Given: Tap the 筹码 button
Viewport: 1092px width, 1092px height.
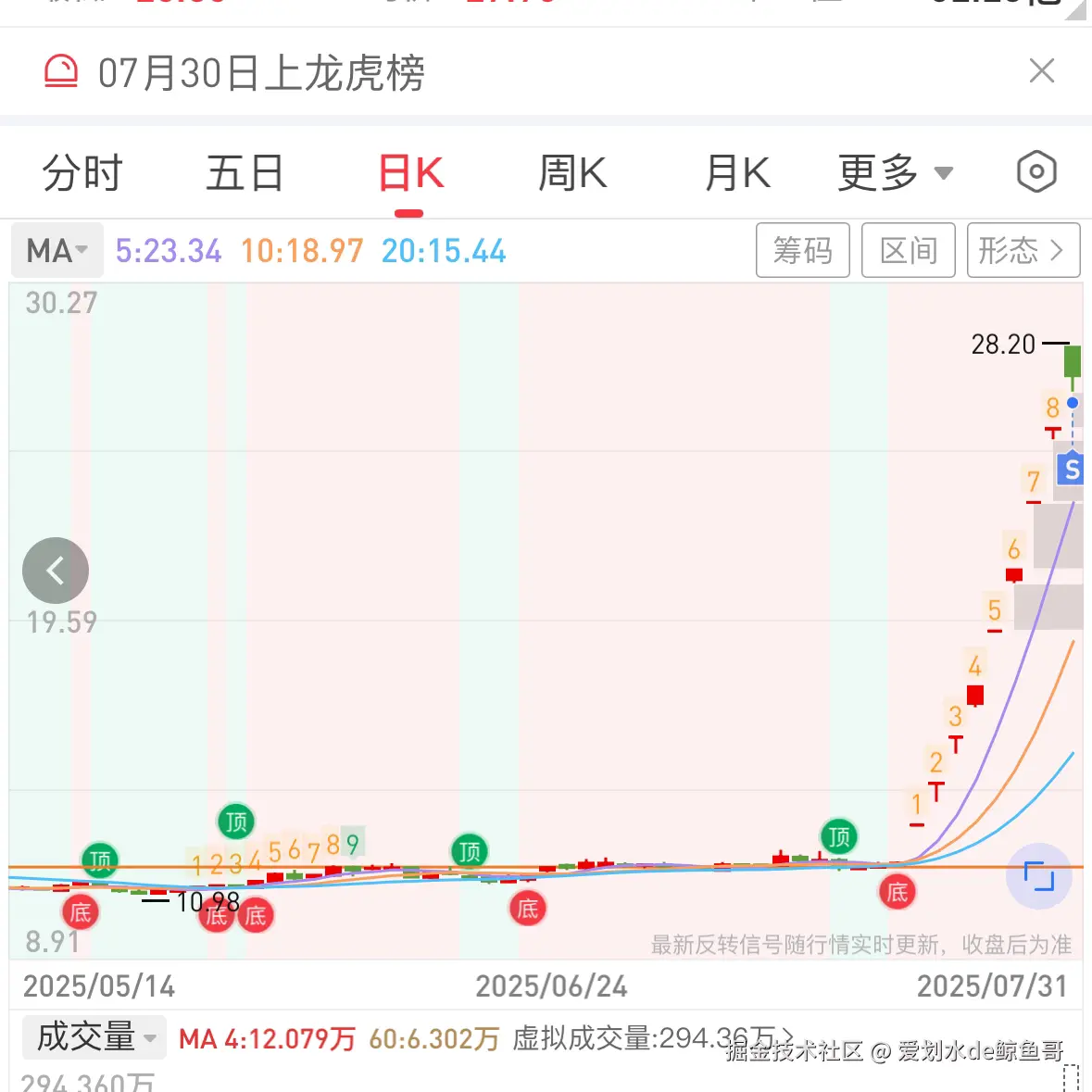Looking at the screenshot, I should 802,250.
